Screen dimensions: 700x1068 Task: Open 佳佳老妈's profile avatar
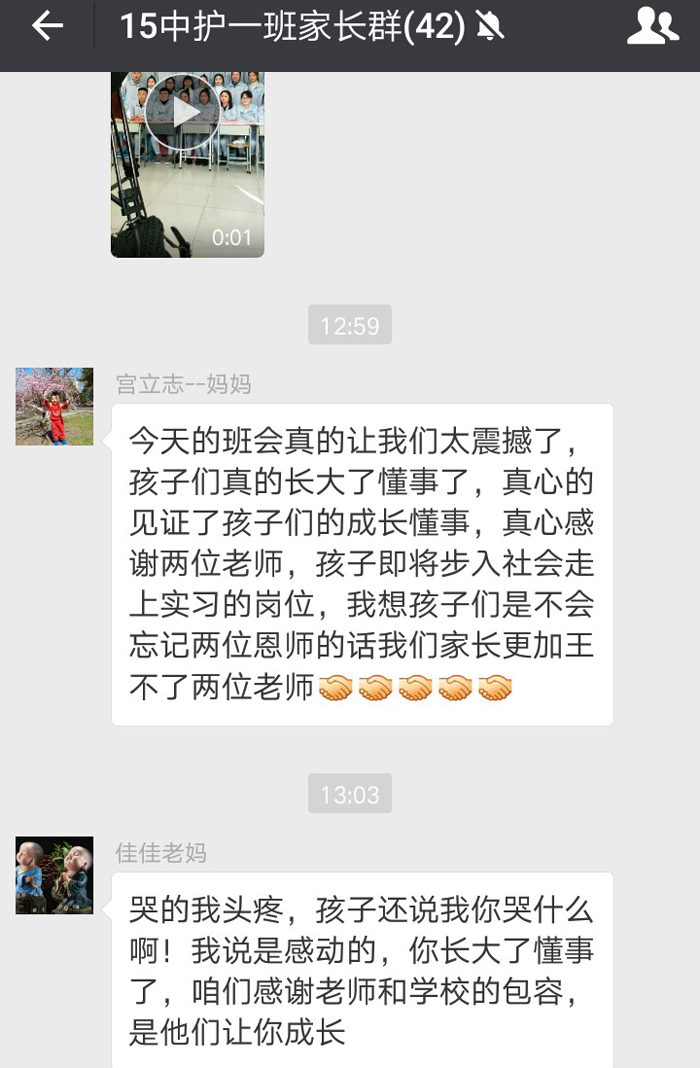[54, 875]
